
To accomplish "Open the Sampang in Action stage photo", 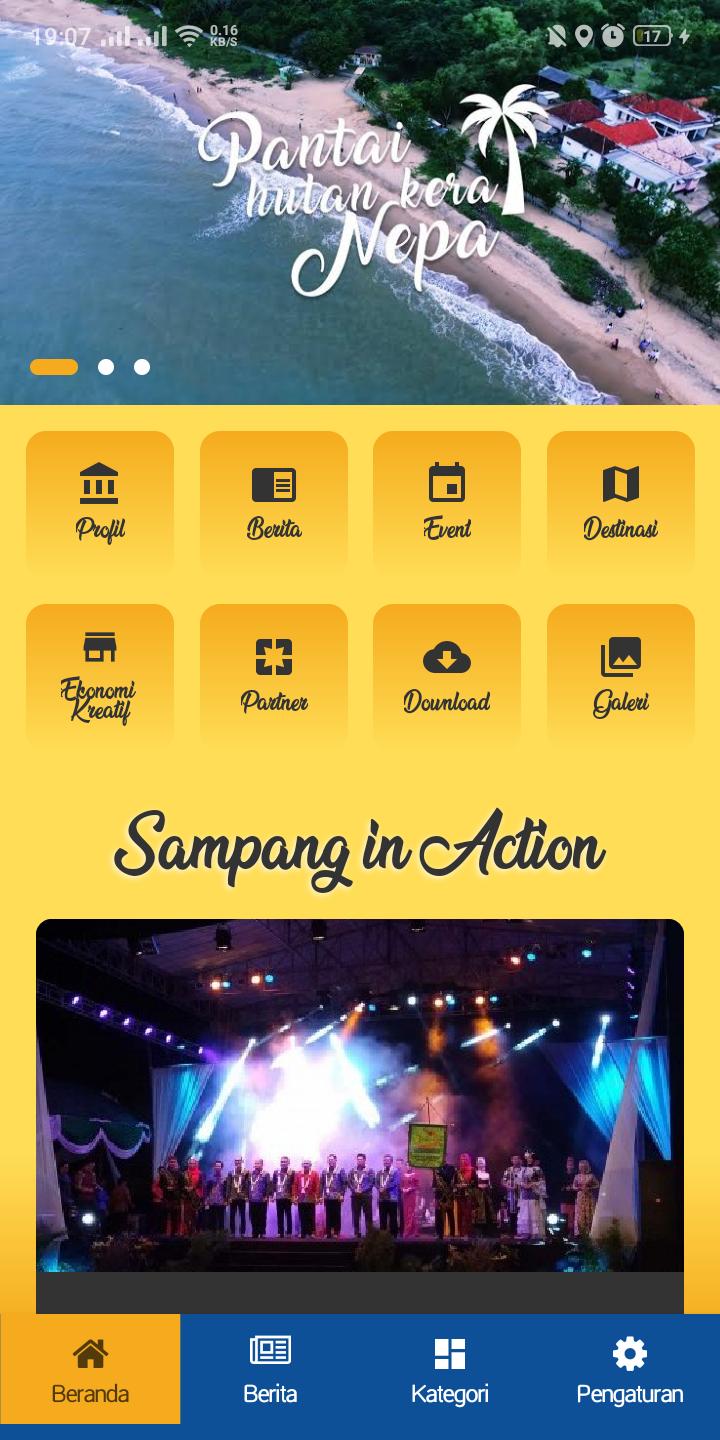I will coord(360,1095).
